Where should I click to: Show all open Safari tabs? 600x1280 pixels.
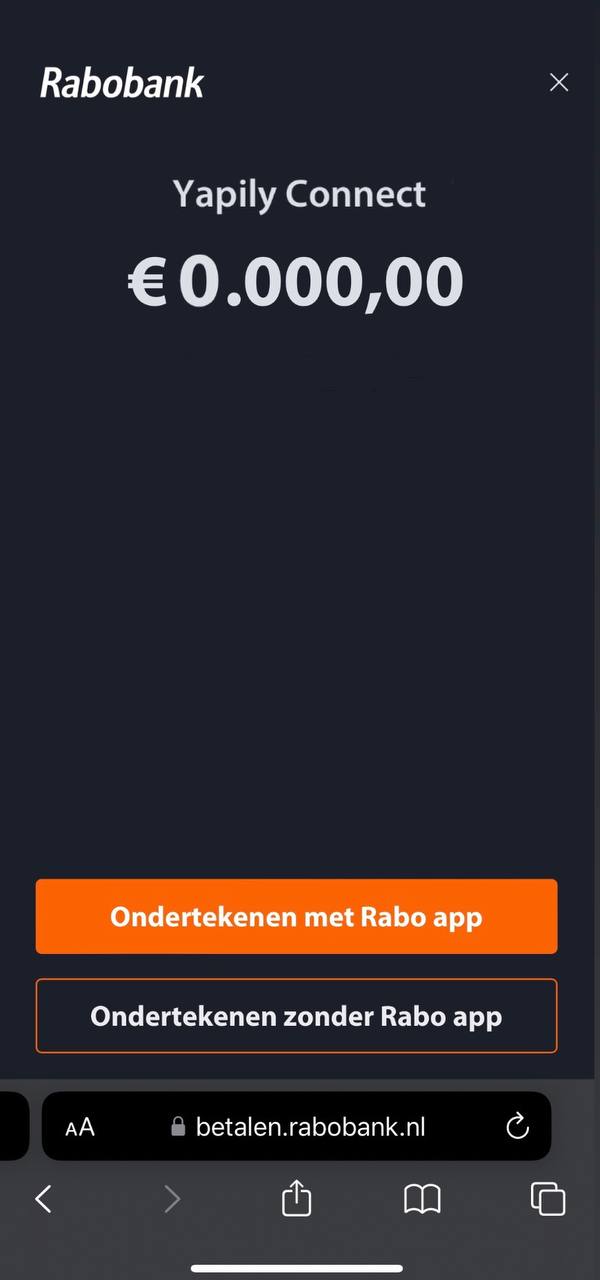[x=548, y=1199]
